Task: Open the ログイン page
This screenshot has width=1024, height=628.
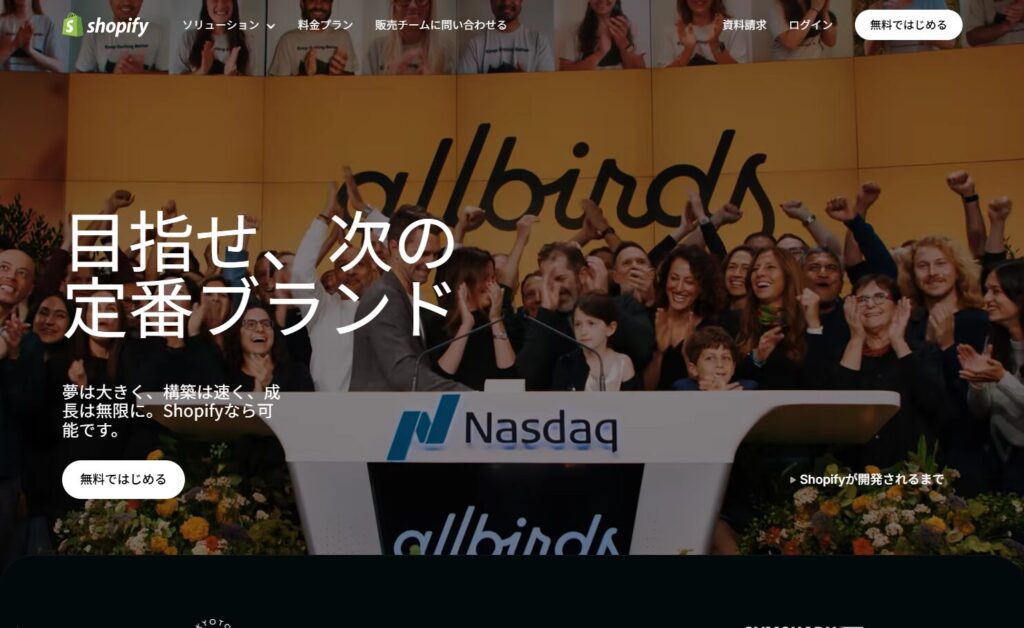Action: point(811,25)
